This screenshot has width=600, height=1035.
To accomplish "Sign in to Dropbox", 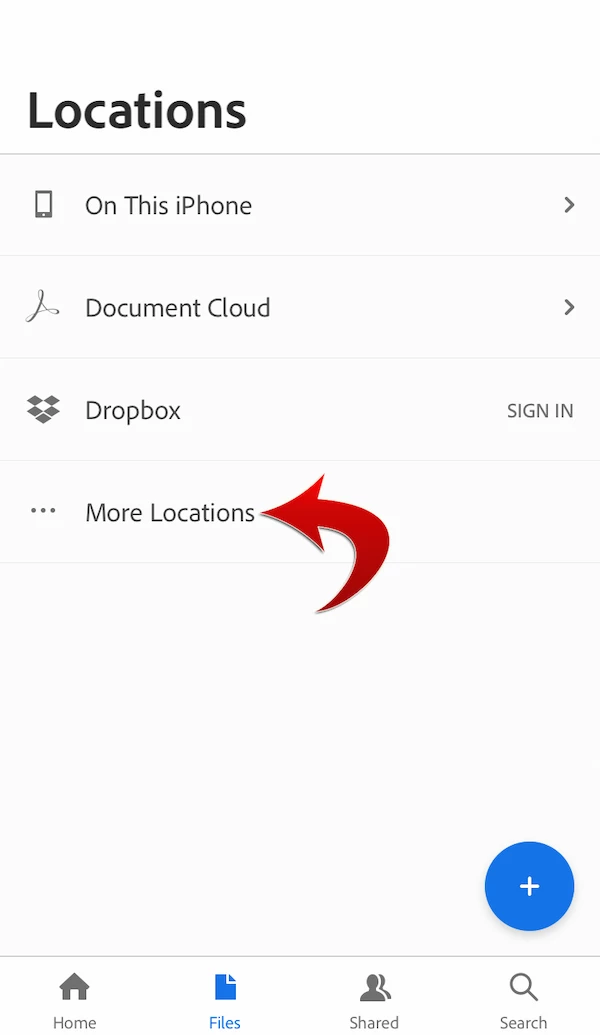I will click(x=539, y=411).
